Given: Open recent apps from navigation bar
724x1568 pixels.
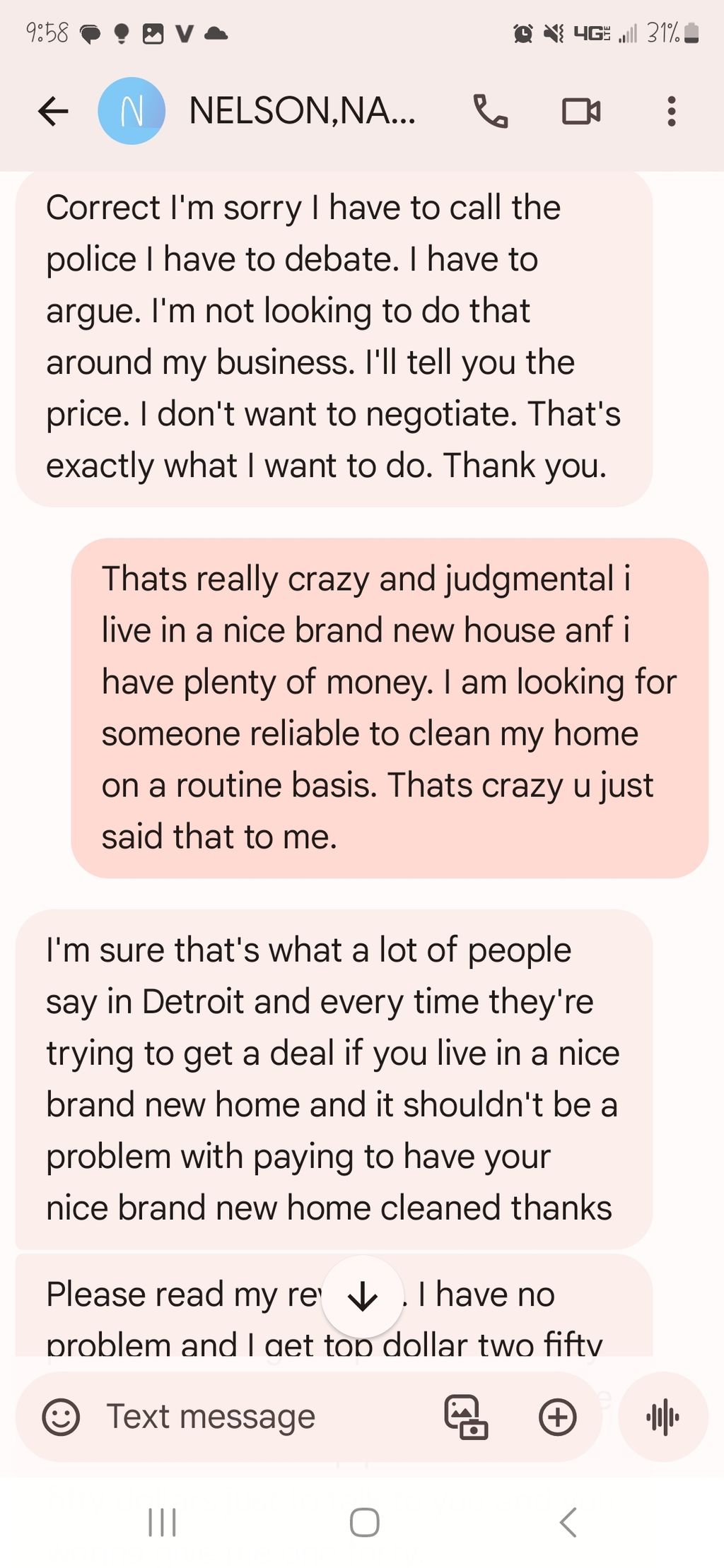Looking at the screenshot, I should (x=162, y=1522).
